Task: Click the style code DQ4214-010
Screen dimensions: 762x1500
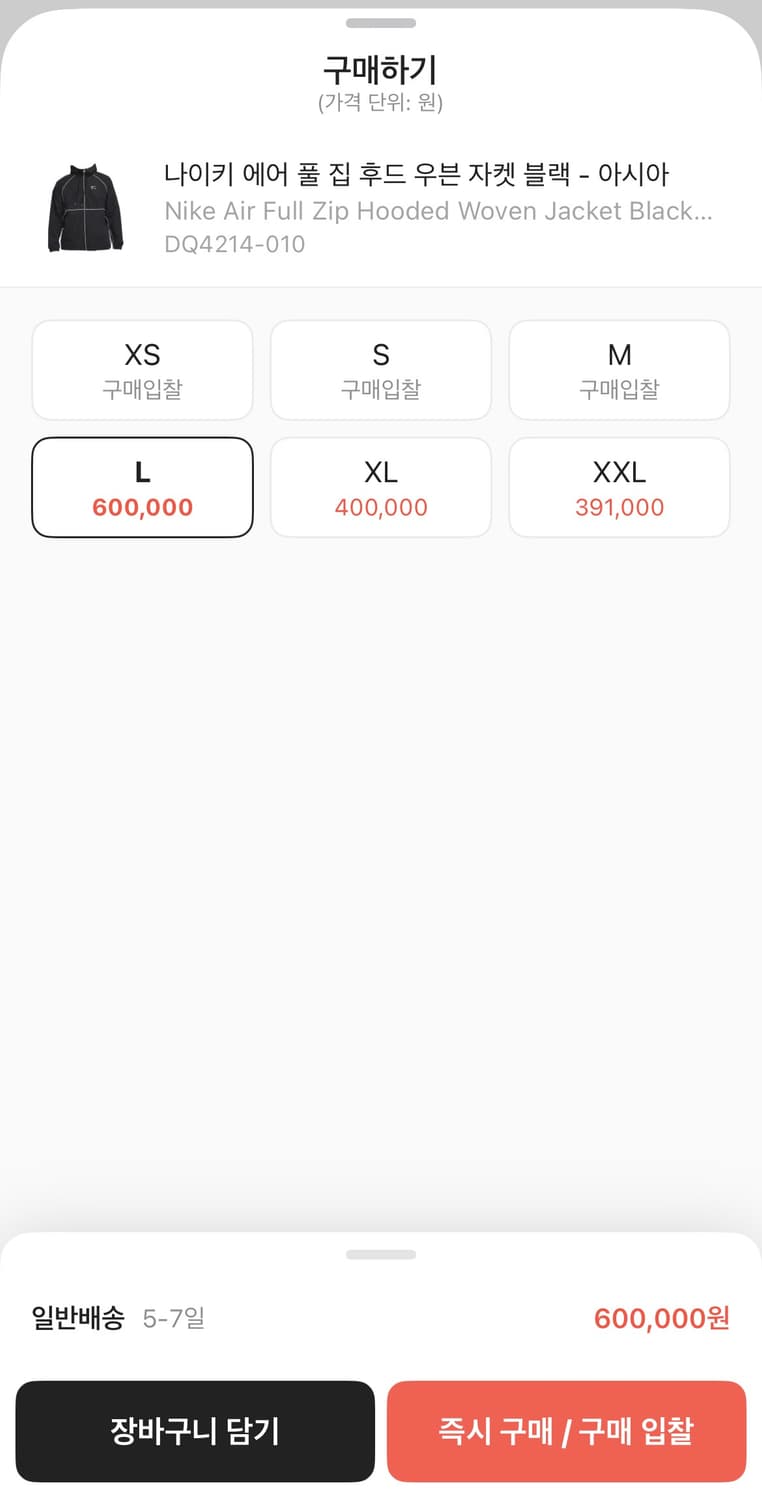Action: click(x=235, y=244)
